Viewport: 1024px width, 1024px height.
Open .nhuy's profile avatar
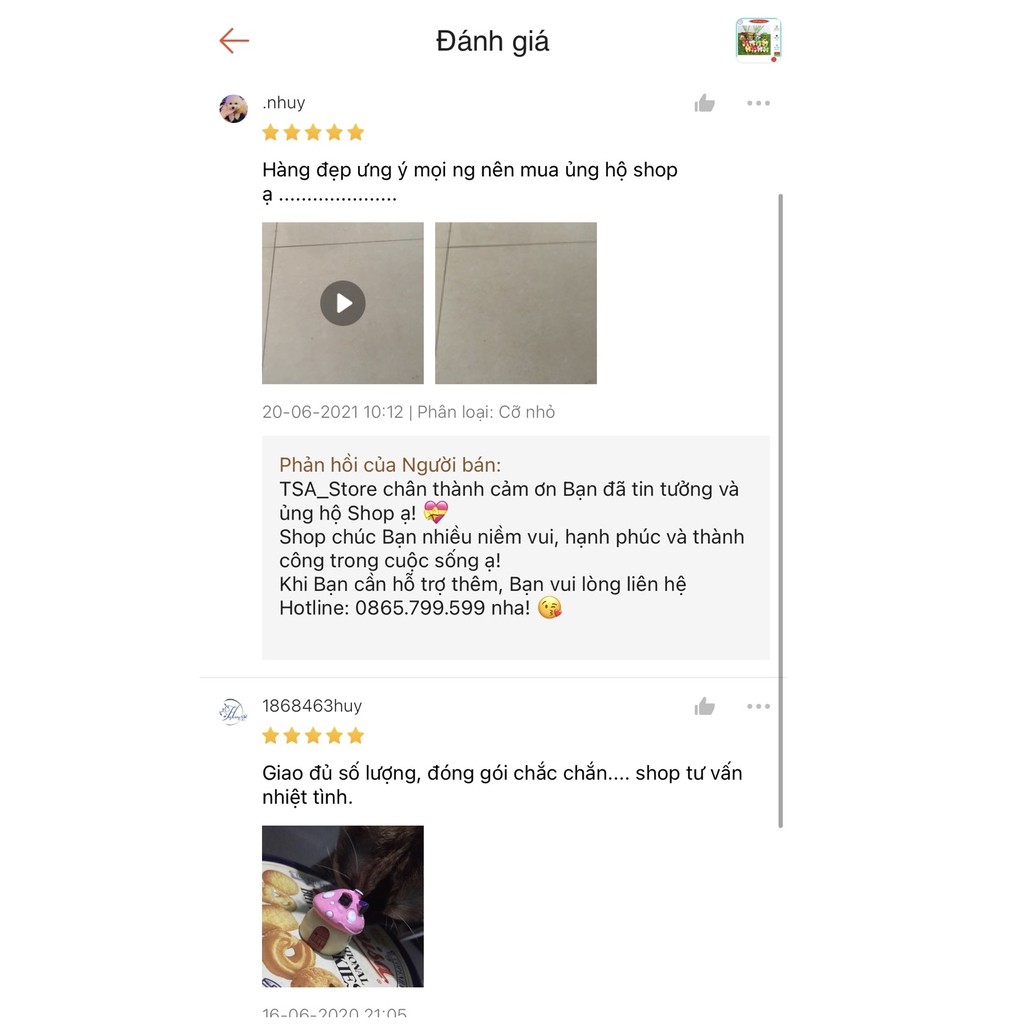click(x=234, y=108)
